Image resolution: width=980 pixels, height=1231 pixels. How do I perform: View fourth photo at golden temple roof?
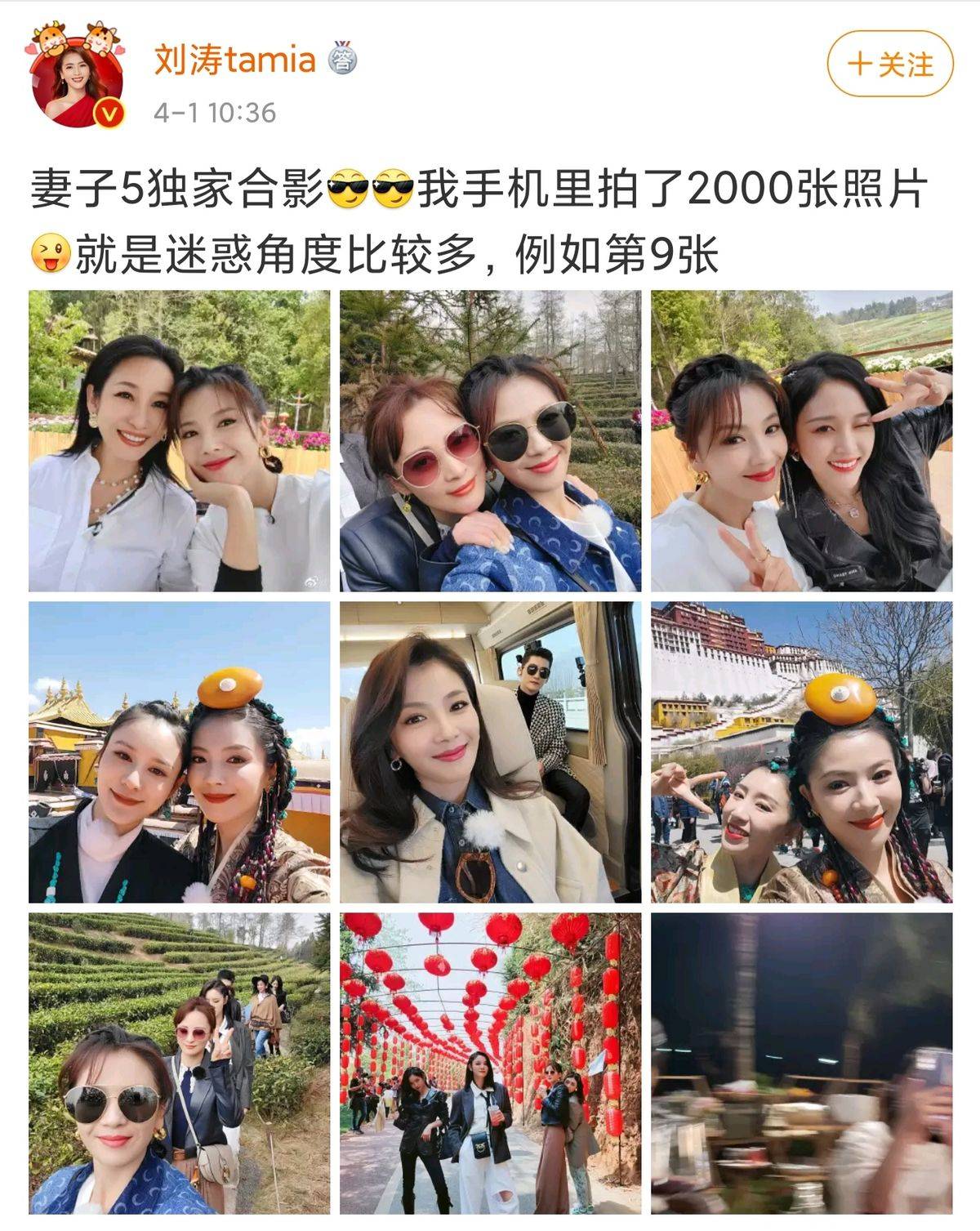click(x=179, y=752)
